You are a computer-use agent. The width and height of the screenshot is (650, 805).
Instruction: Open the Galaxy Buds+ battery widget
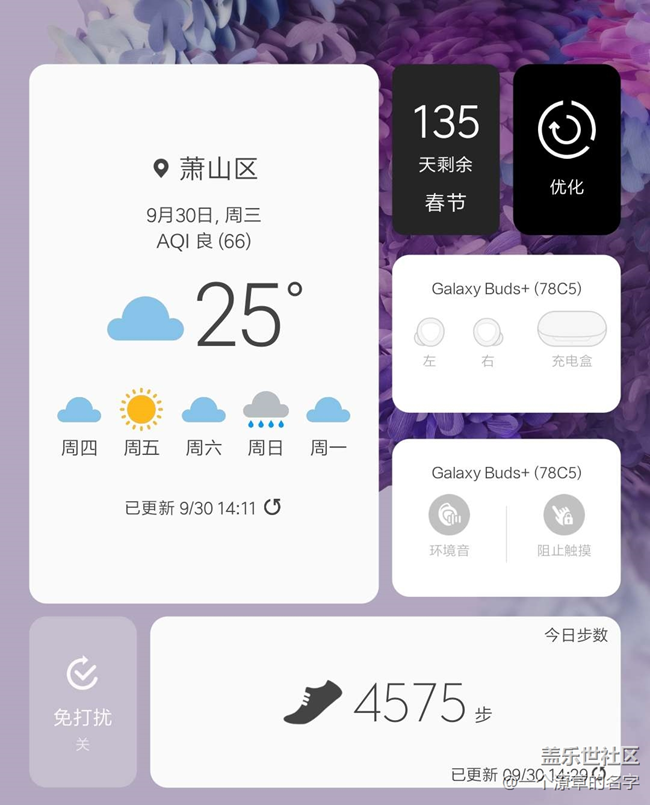pos(506,332)
